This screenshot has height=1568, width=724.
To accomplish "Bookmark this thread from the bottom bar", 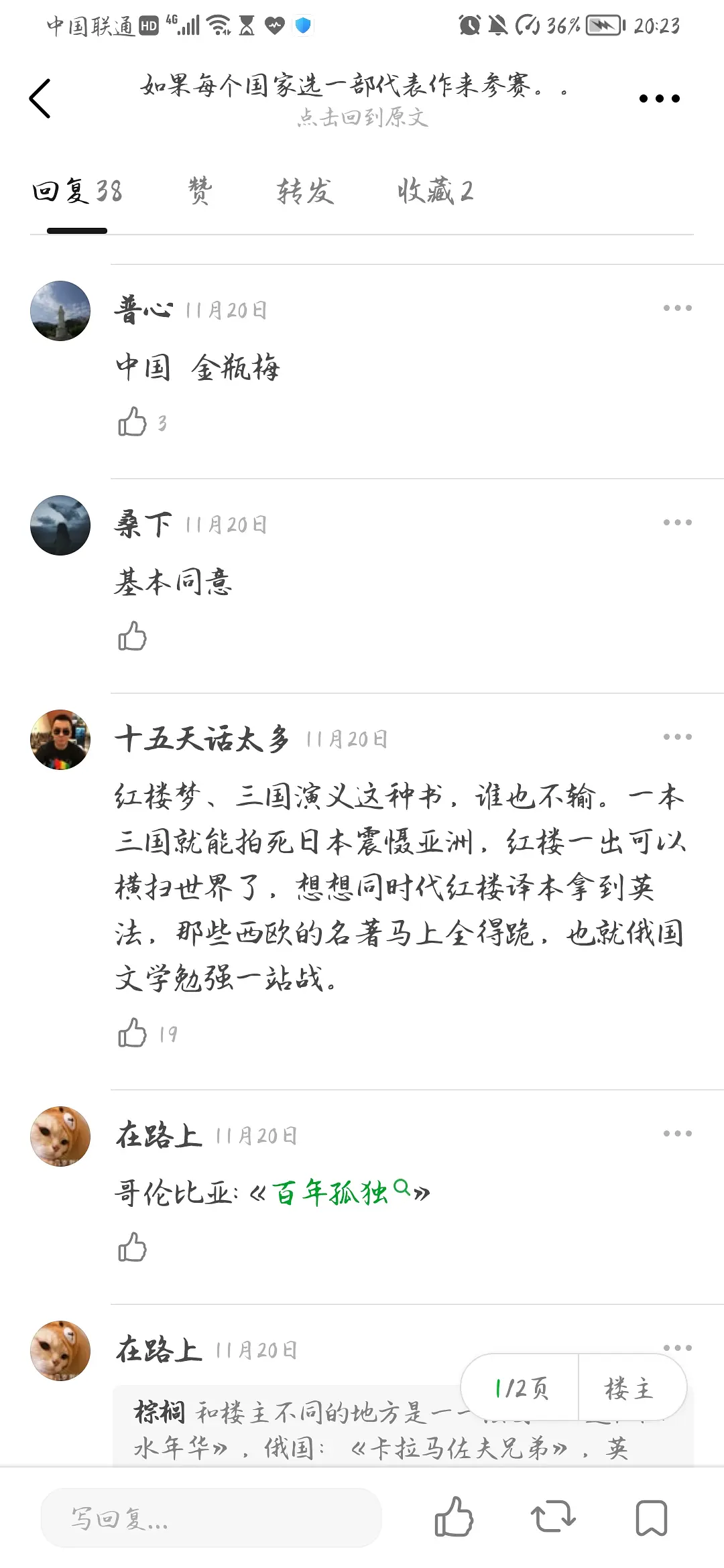I will 651,1518.
